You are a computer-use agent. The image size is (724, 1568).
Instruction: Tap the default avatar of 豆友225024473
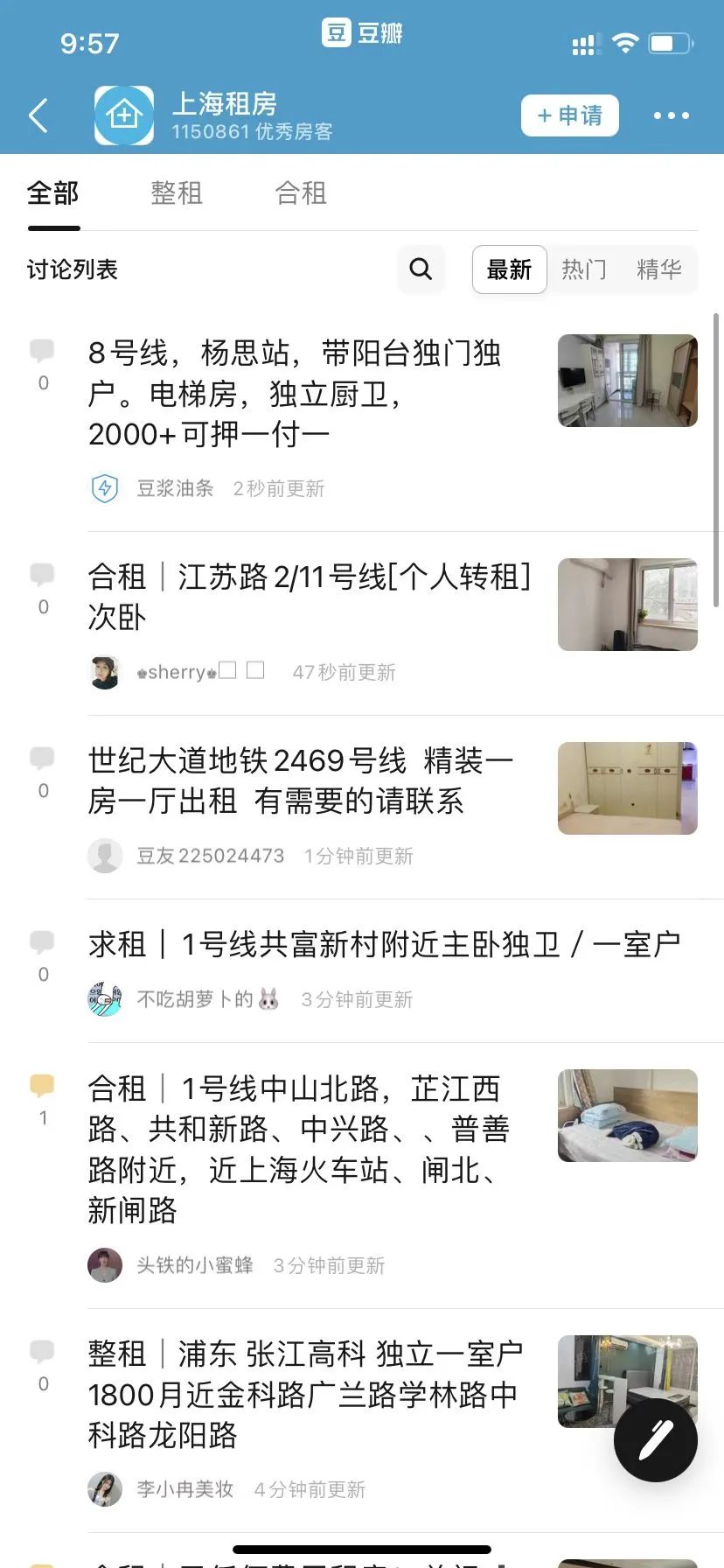[106, 855]
